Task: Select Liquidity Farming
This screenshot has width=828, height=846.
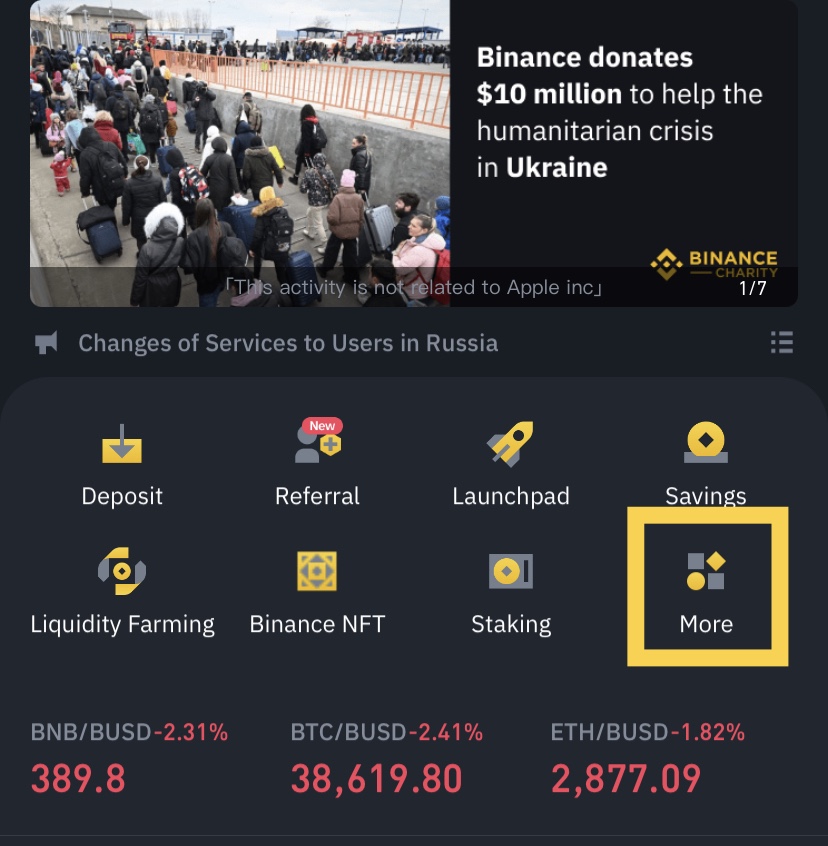Action: (122, 592)
